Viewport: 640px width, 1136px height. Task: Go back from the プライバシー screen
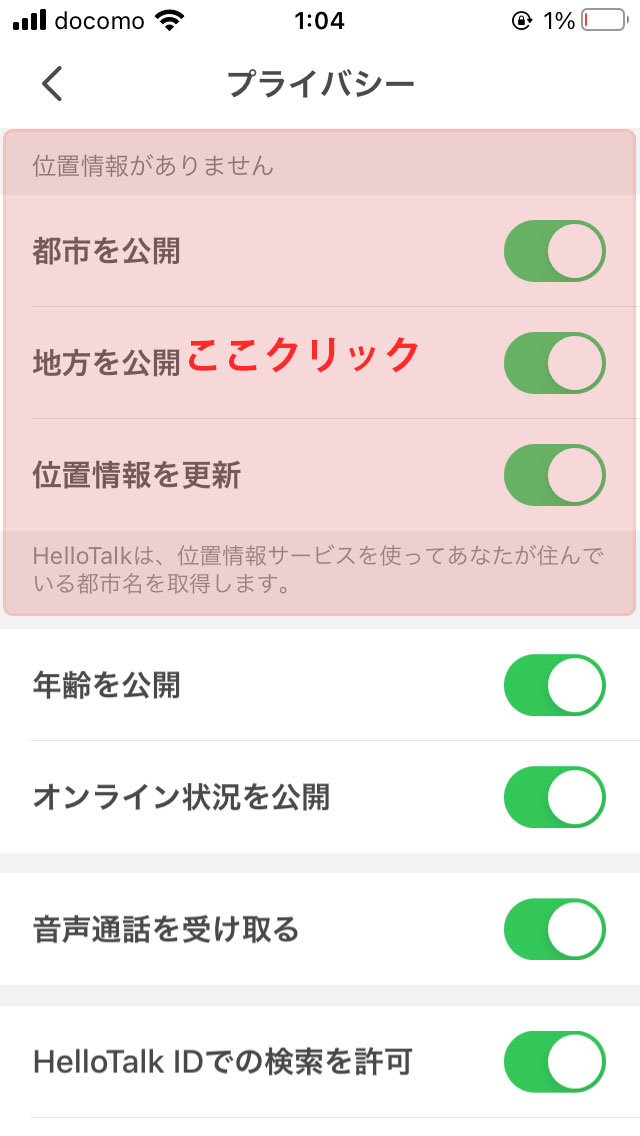click(x=52, y=83)
